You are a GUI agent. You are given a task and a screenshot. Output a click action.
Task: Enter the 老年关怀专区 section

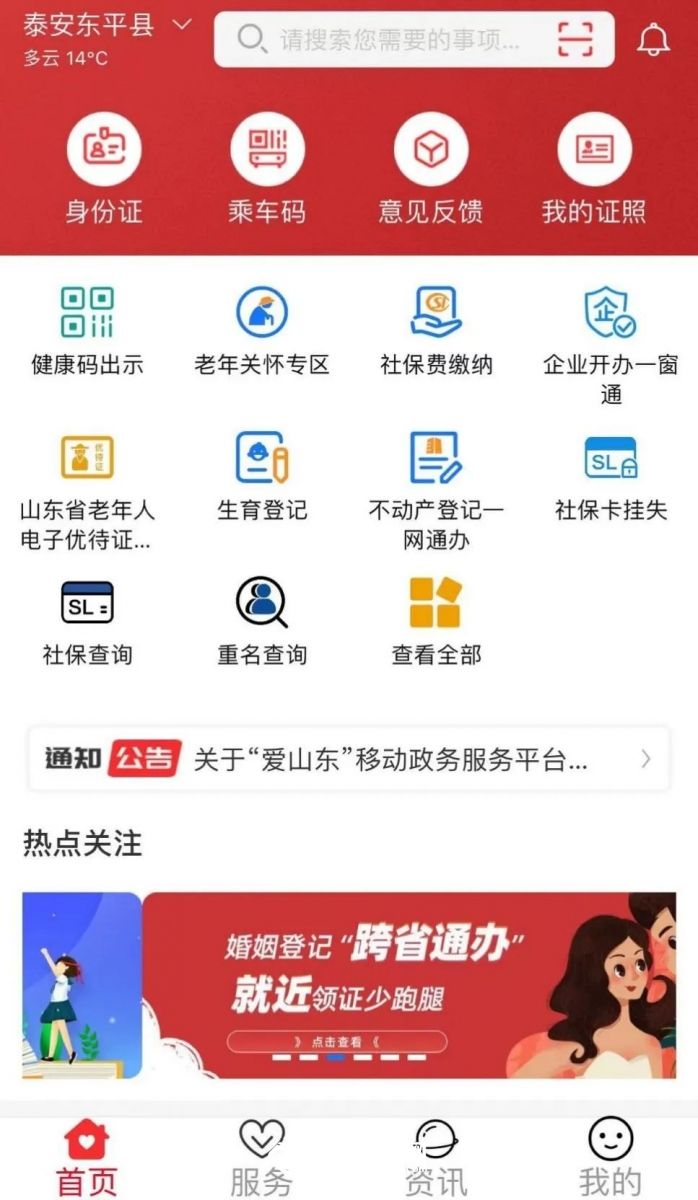(262, 331)
